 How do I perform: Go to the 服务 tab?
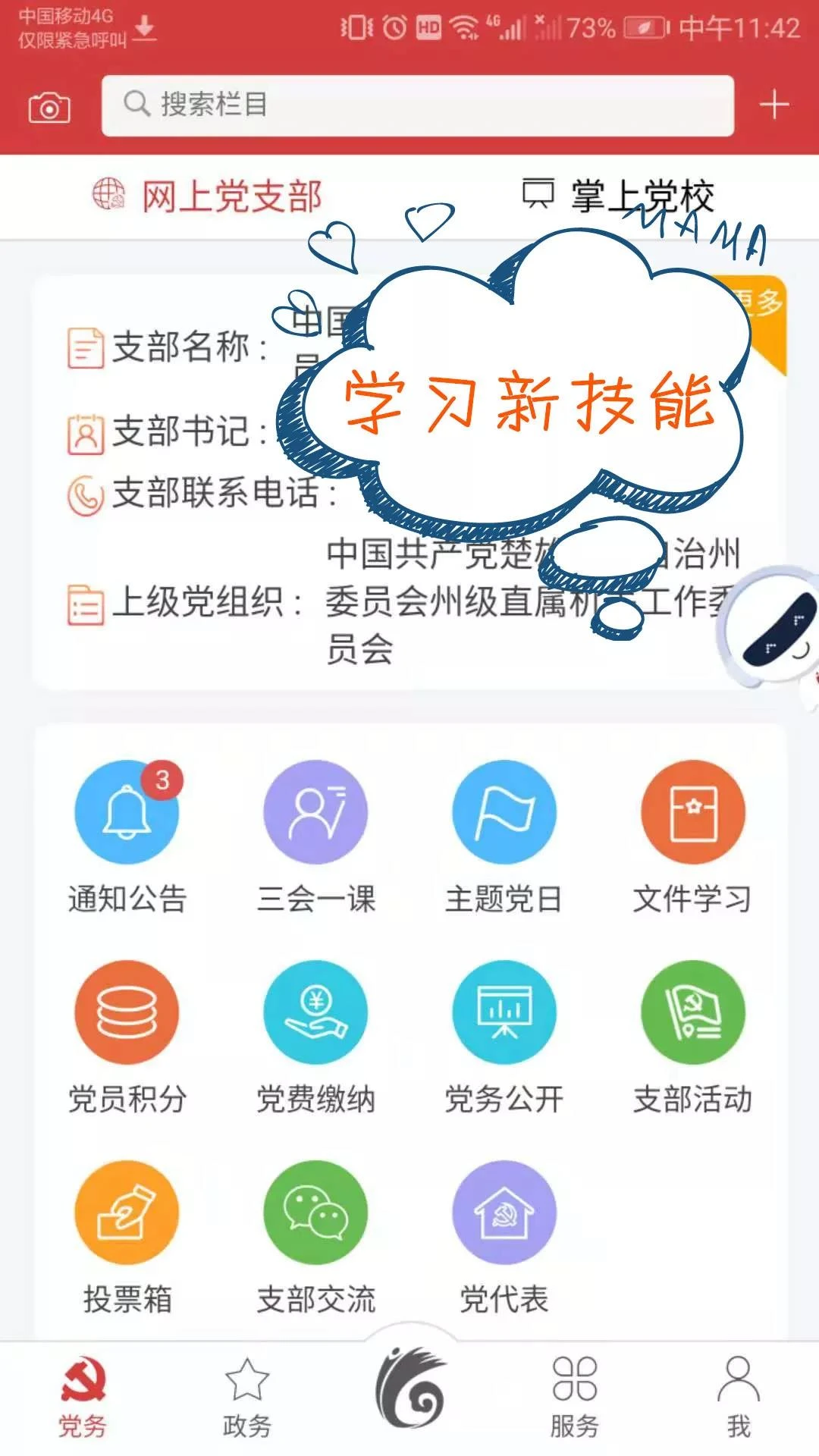click(574, 1398)
